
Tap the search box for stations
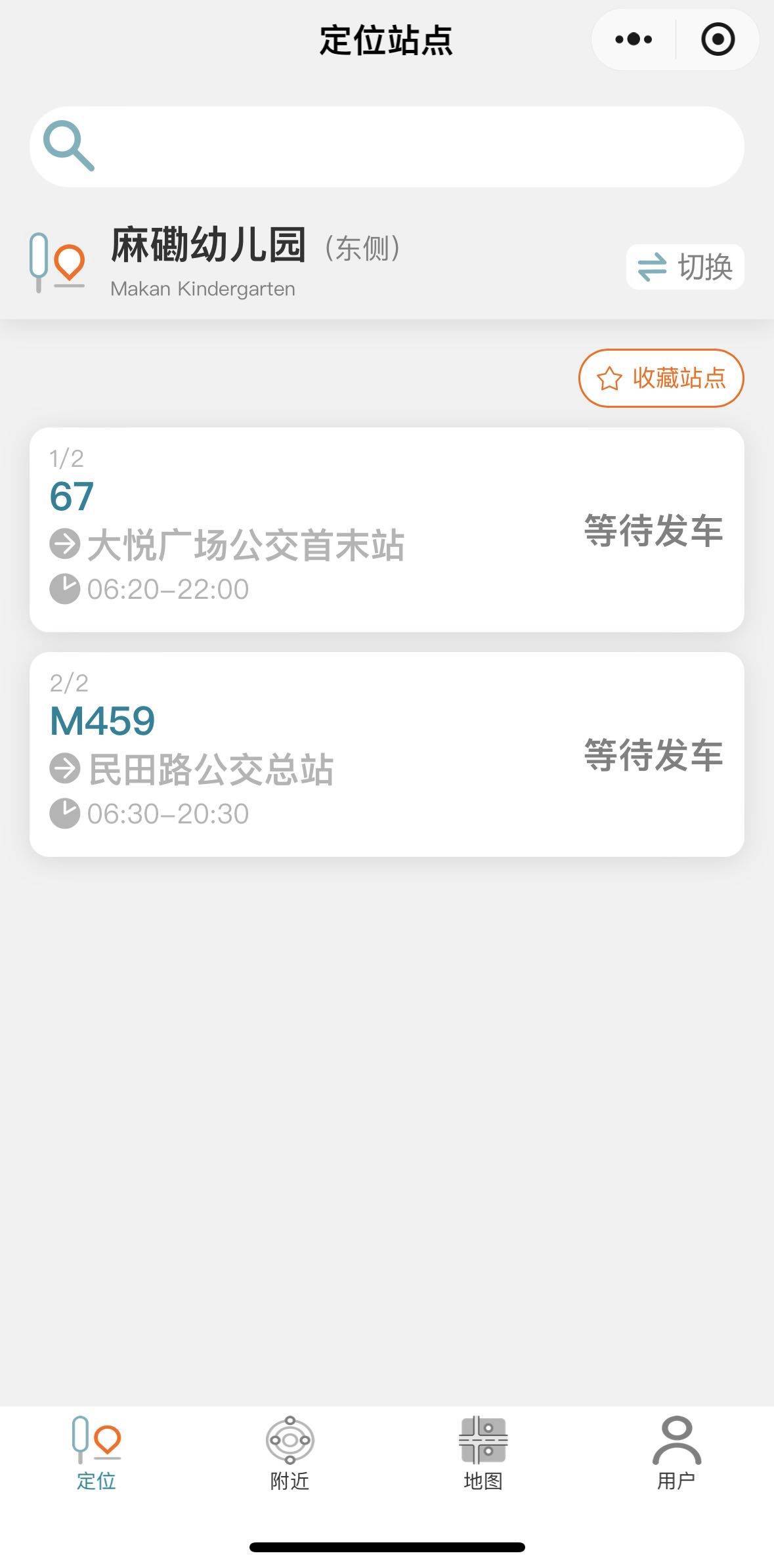point(387,146)
